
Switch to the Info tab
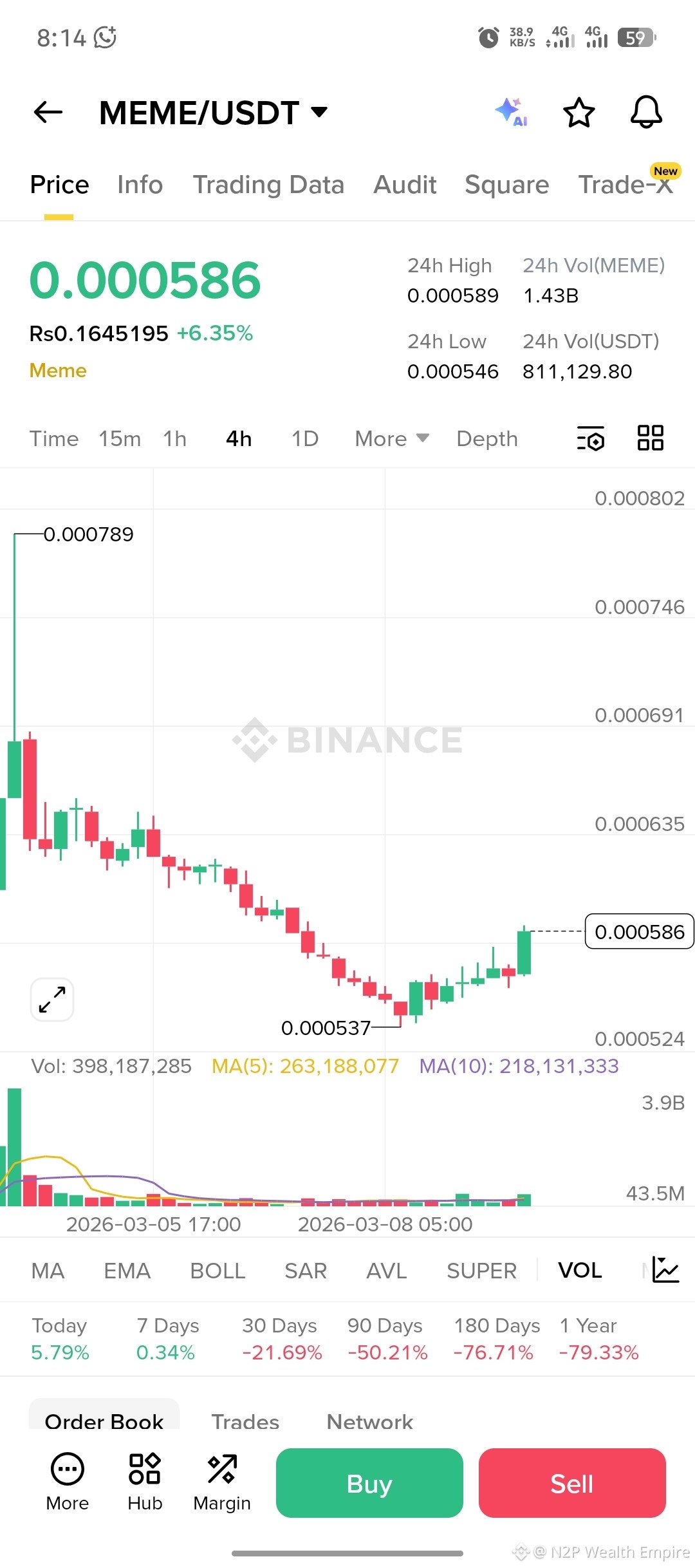[140, 185]
